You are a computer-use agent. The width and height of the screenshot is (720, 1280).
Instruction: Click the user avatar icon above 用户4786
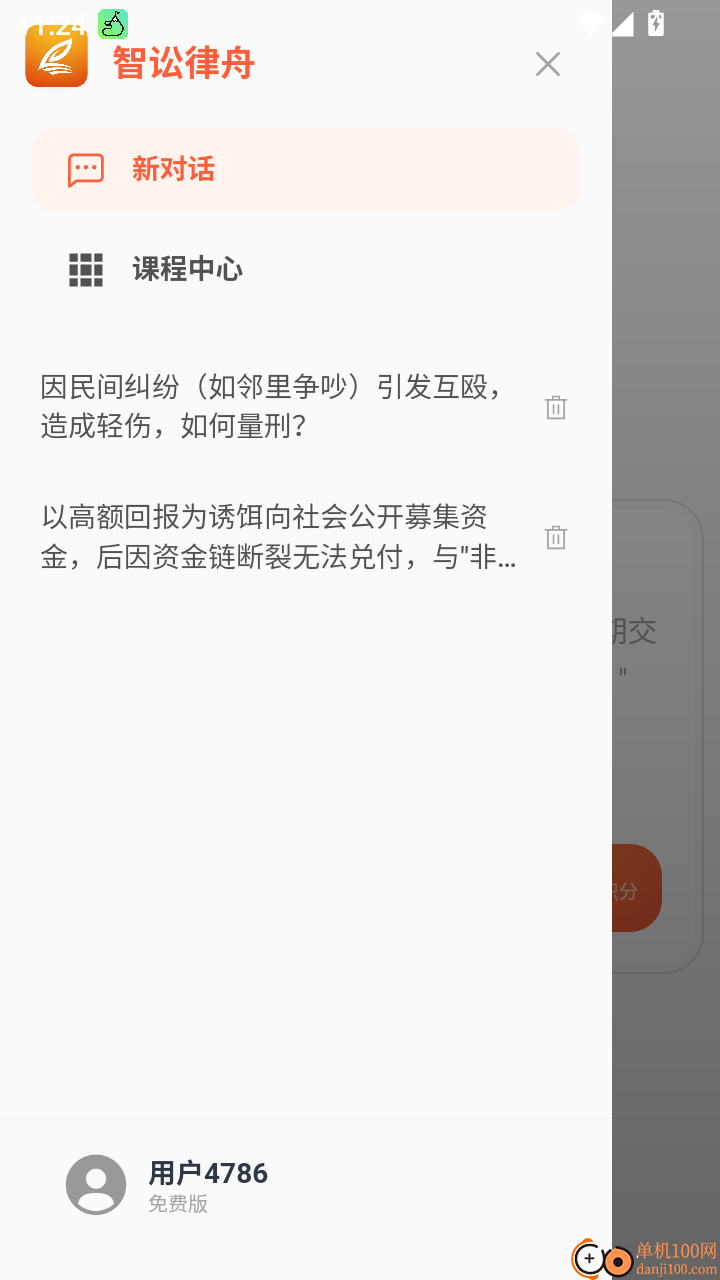pos(96,1184)
